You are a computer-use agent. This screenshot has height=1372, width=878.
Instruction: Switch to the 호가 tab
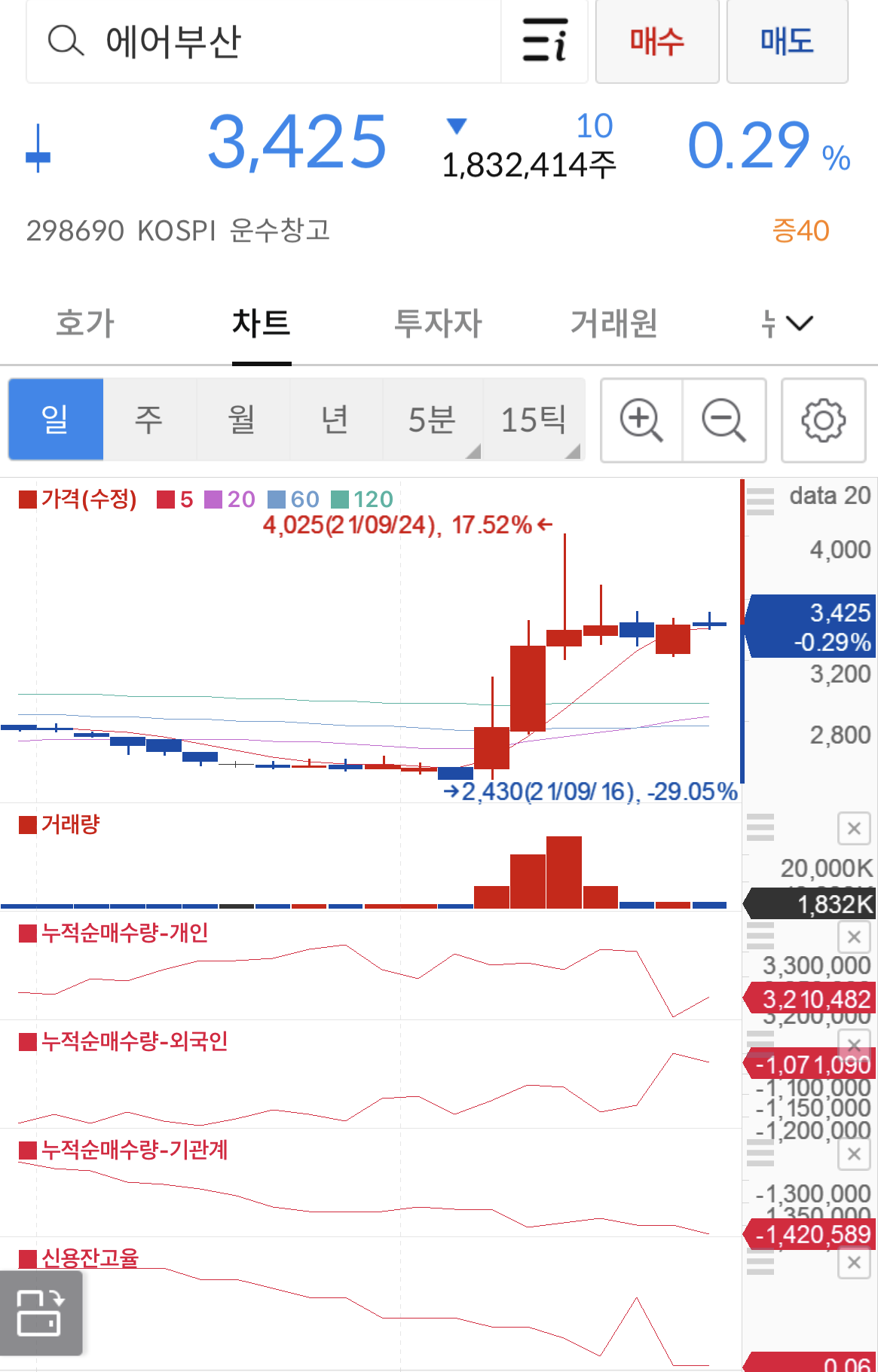click(85, 323)
